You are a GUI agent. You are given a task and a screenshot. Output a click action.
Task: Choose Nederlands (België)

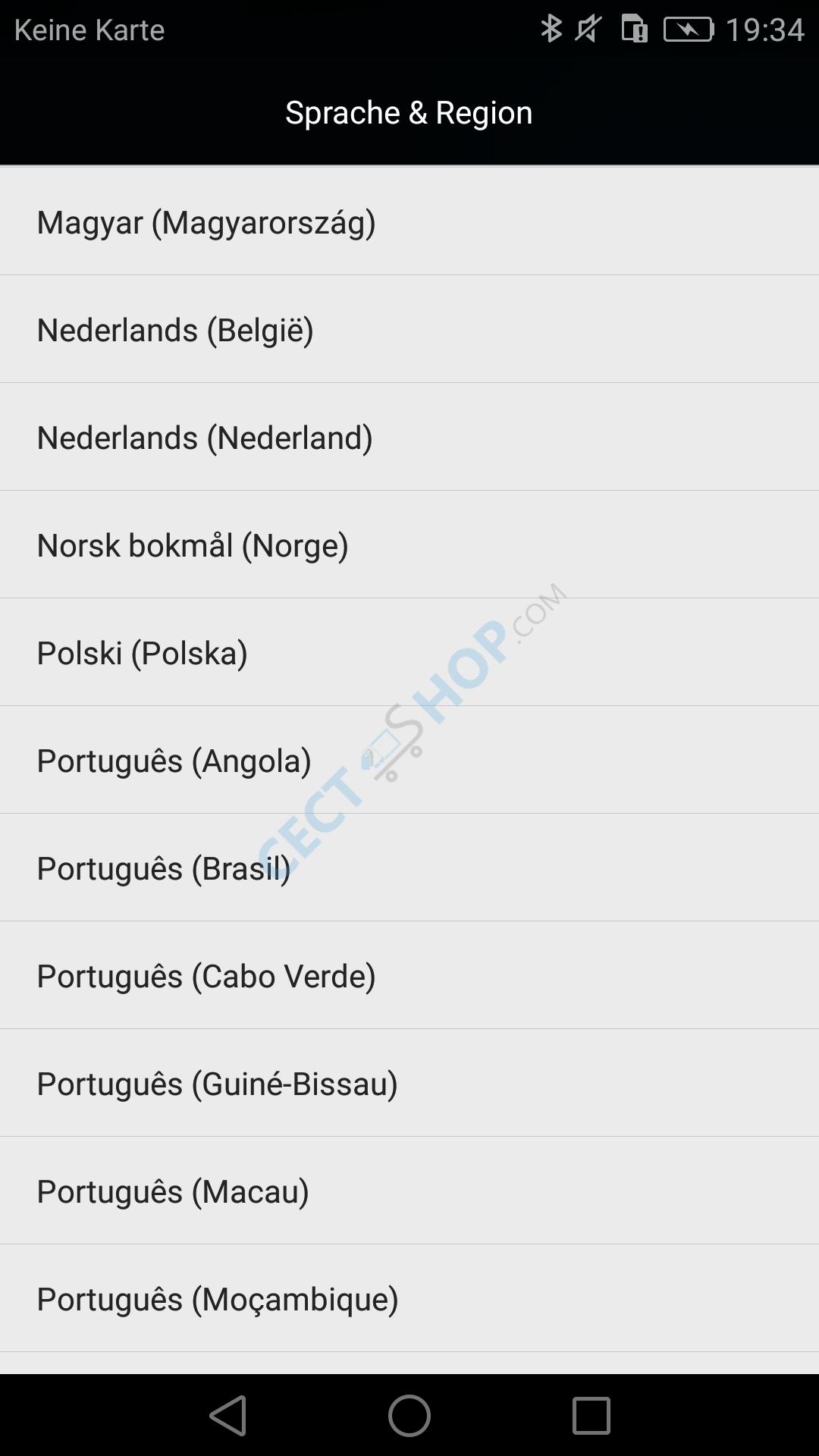[x=409, y=329]
